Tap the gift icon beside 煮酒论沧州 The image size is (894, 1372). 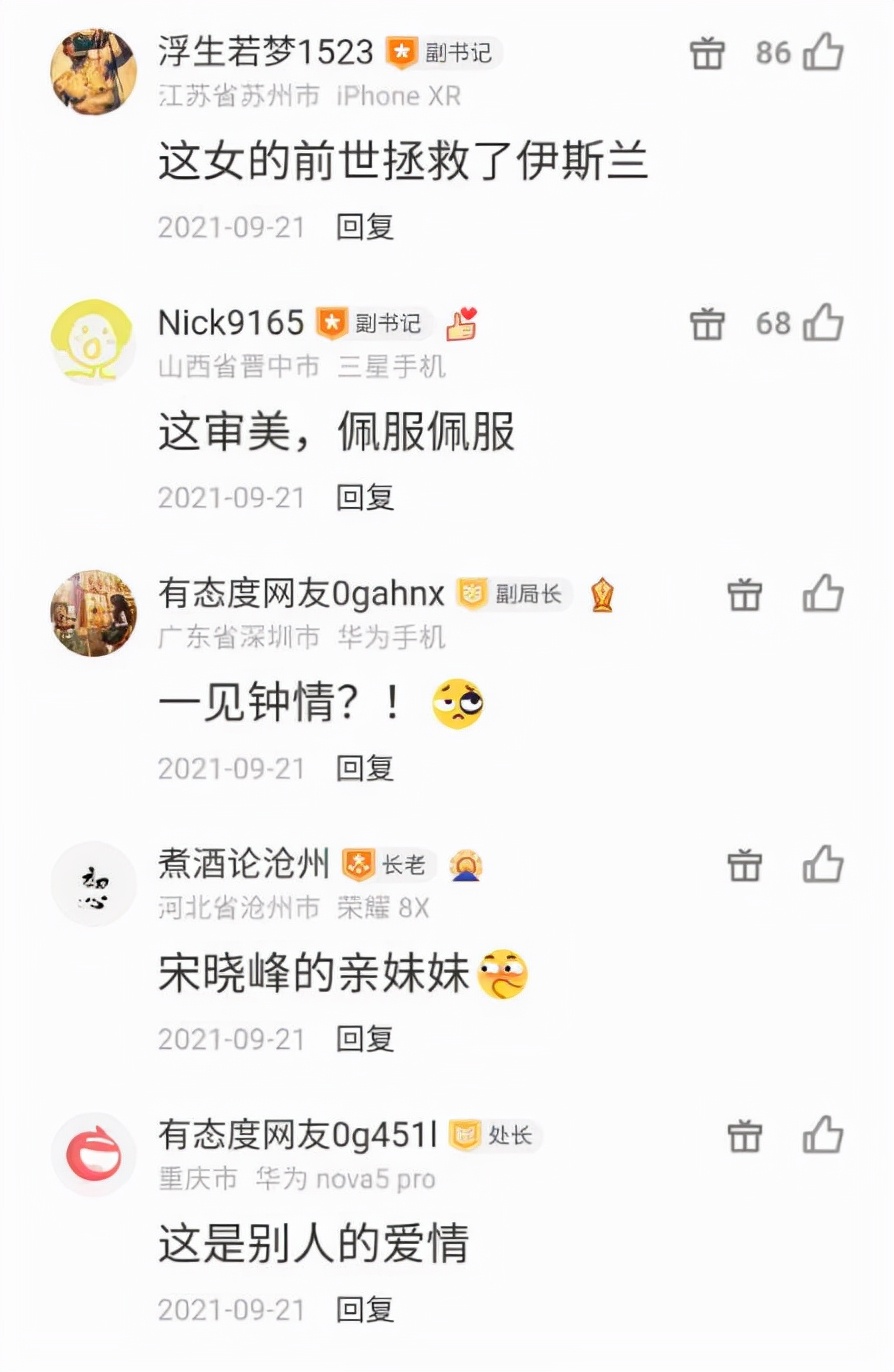click(744, 865)
